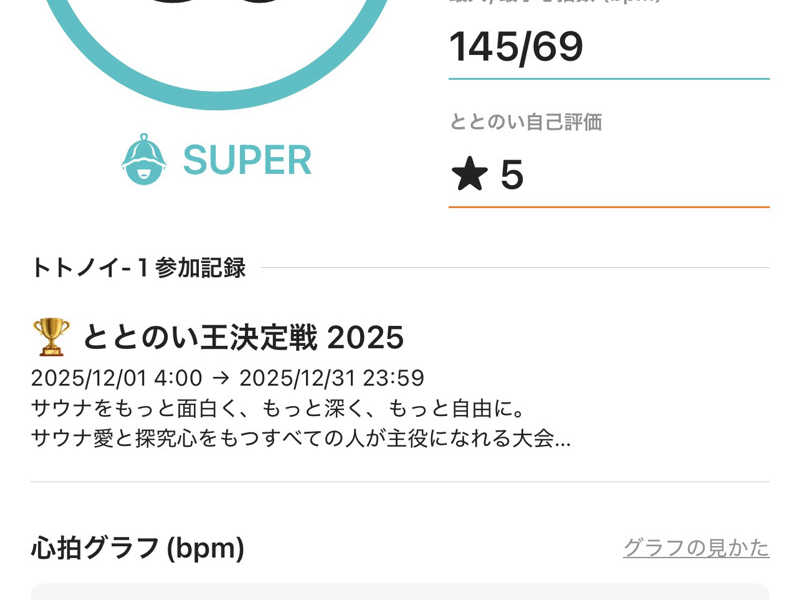Tap the 145/69 heart rate field
The height and width of the screenshot is (600, 800).
608,48
